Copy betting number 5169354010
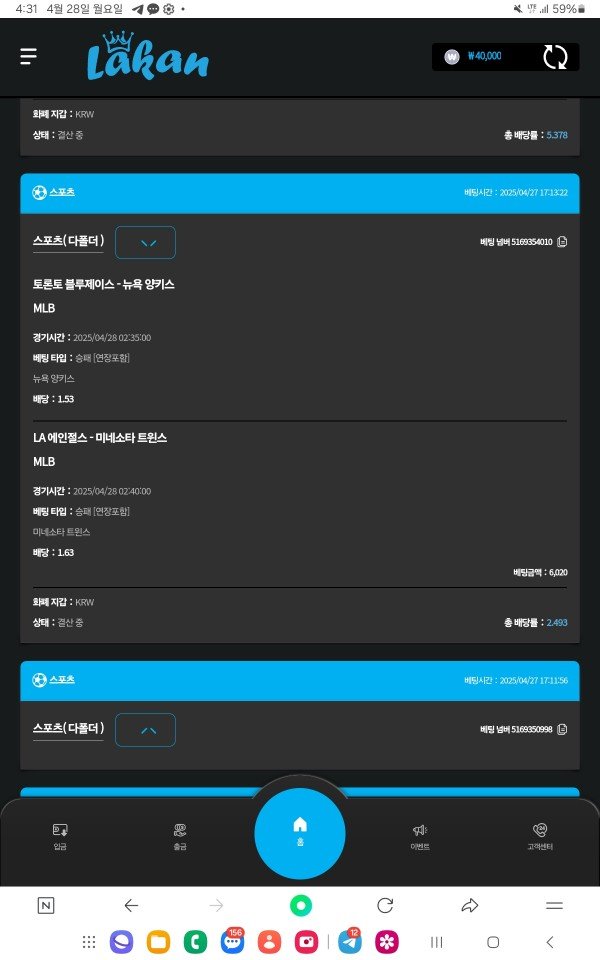600x960 pixels. pos(562,242)
